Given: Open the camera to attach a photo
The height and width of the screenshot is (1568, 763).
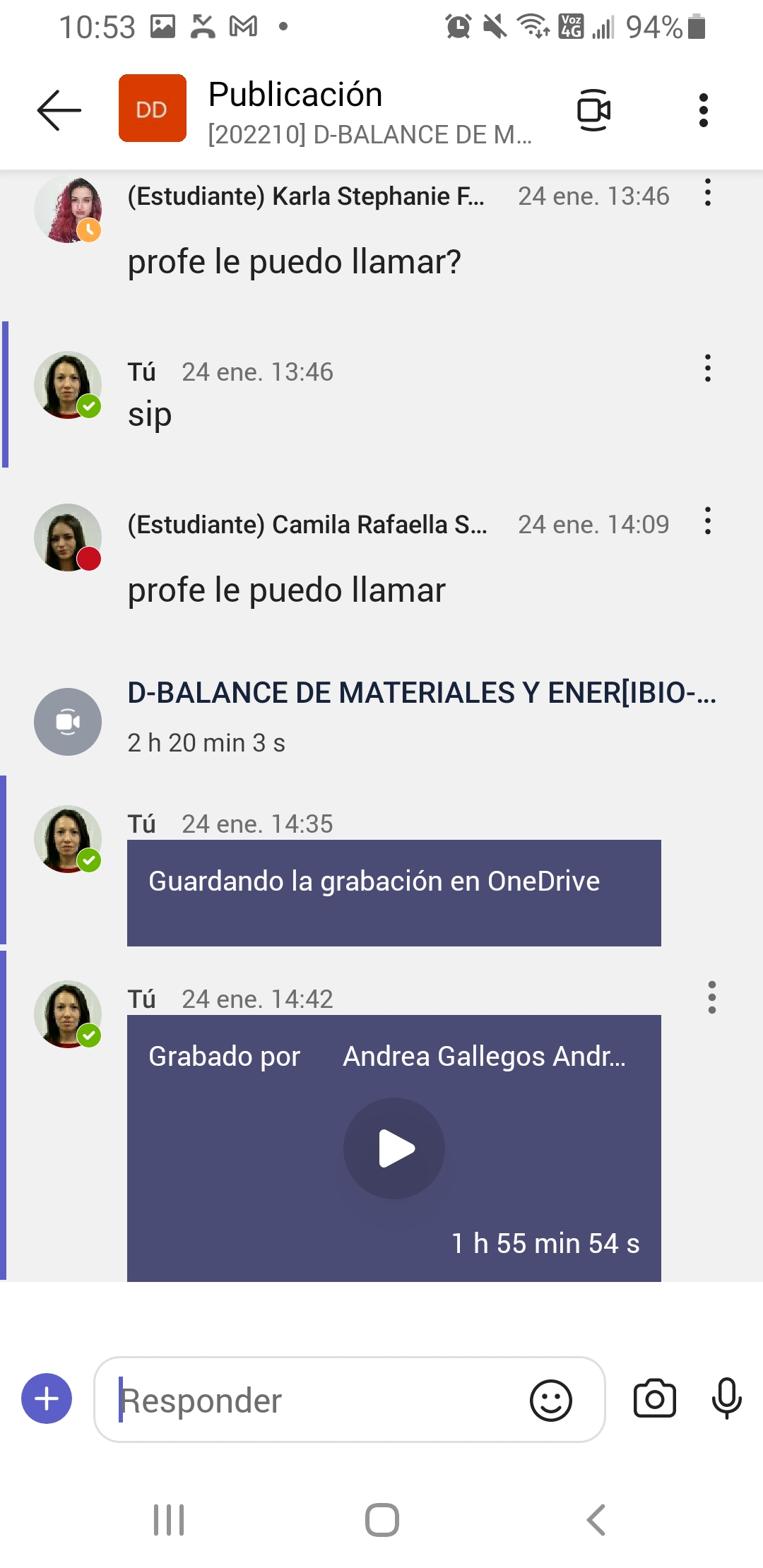Looking at the screenshot, I should pyautogui.click(x=655, y=1398).
